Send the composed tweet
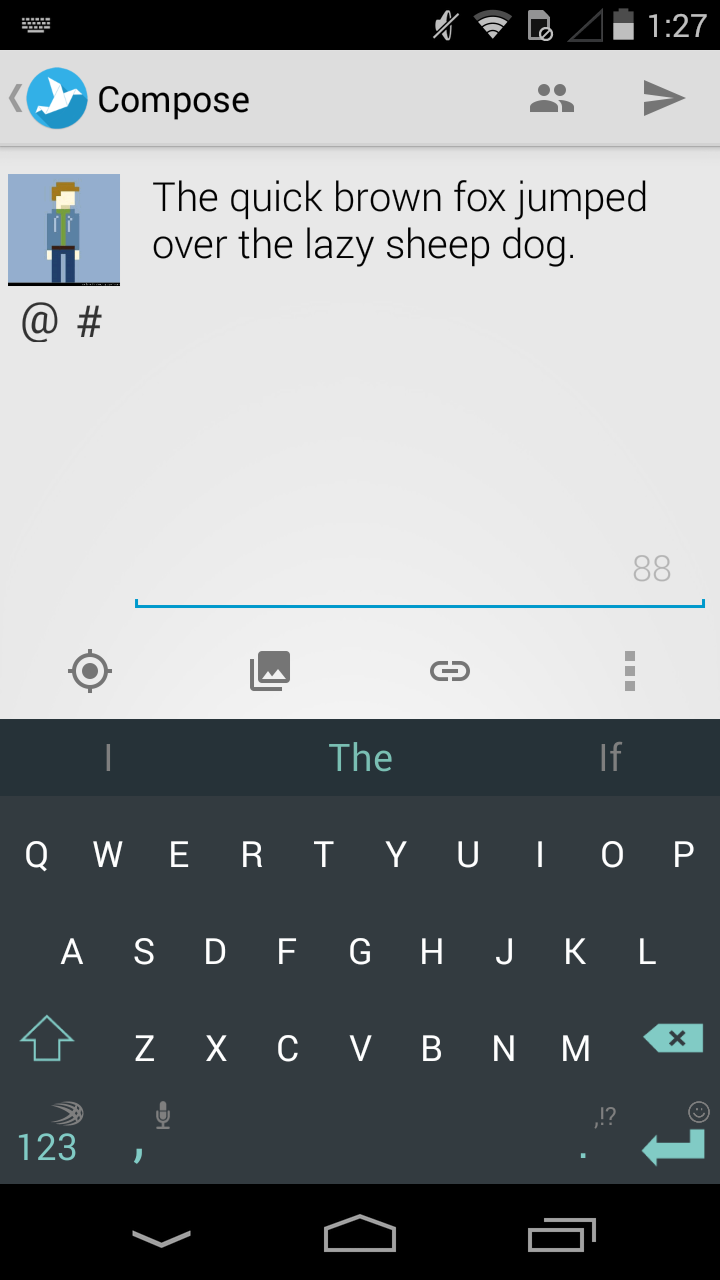Screen dimensions: 720x1280 click(x=663, y=98)
